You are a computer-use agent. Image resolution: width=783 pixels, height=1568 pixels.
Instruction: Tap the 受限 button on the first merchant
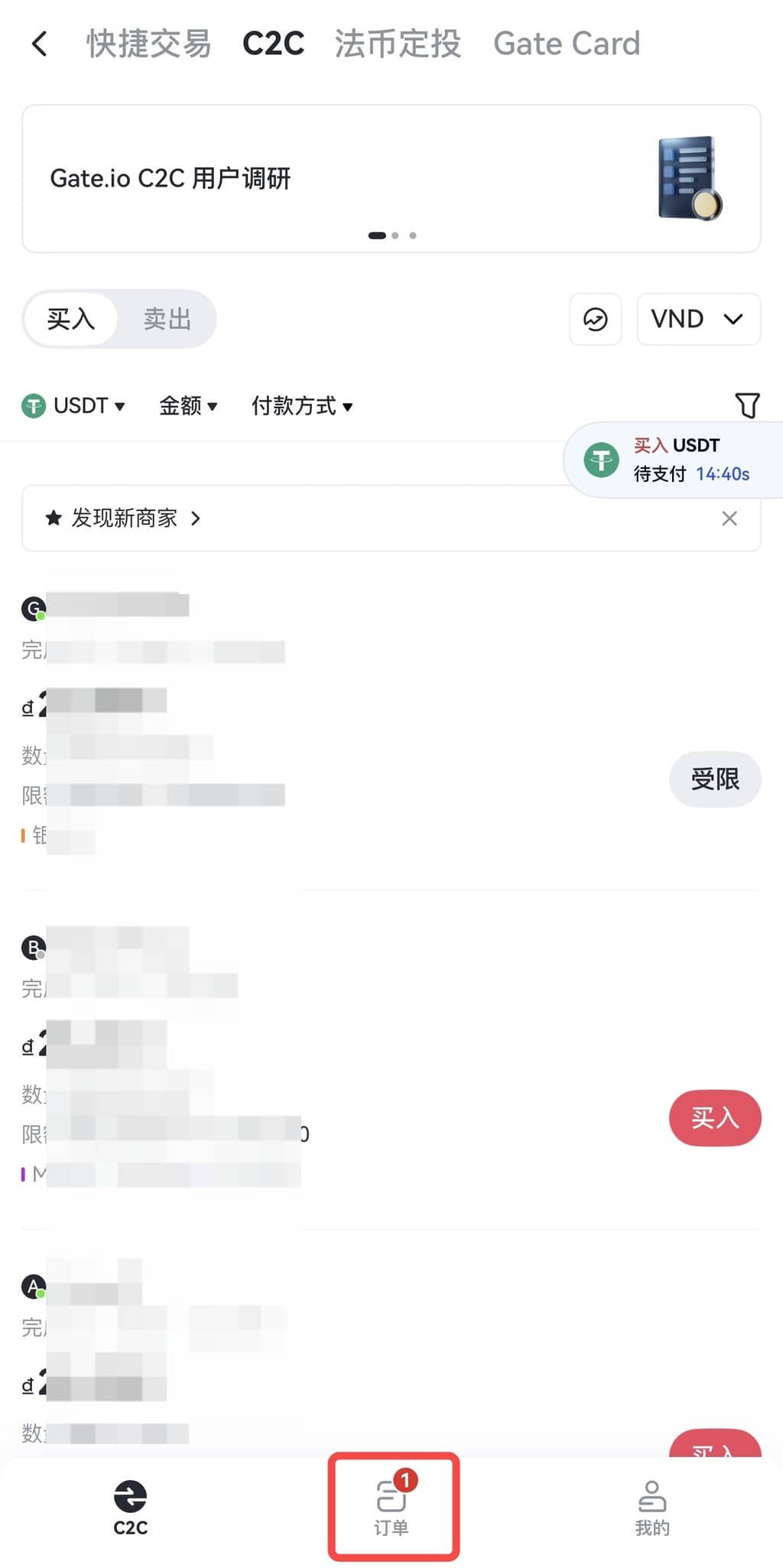coord(714,779)
